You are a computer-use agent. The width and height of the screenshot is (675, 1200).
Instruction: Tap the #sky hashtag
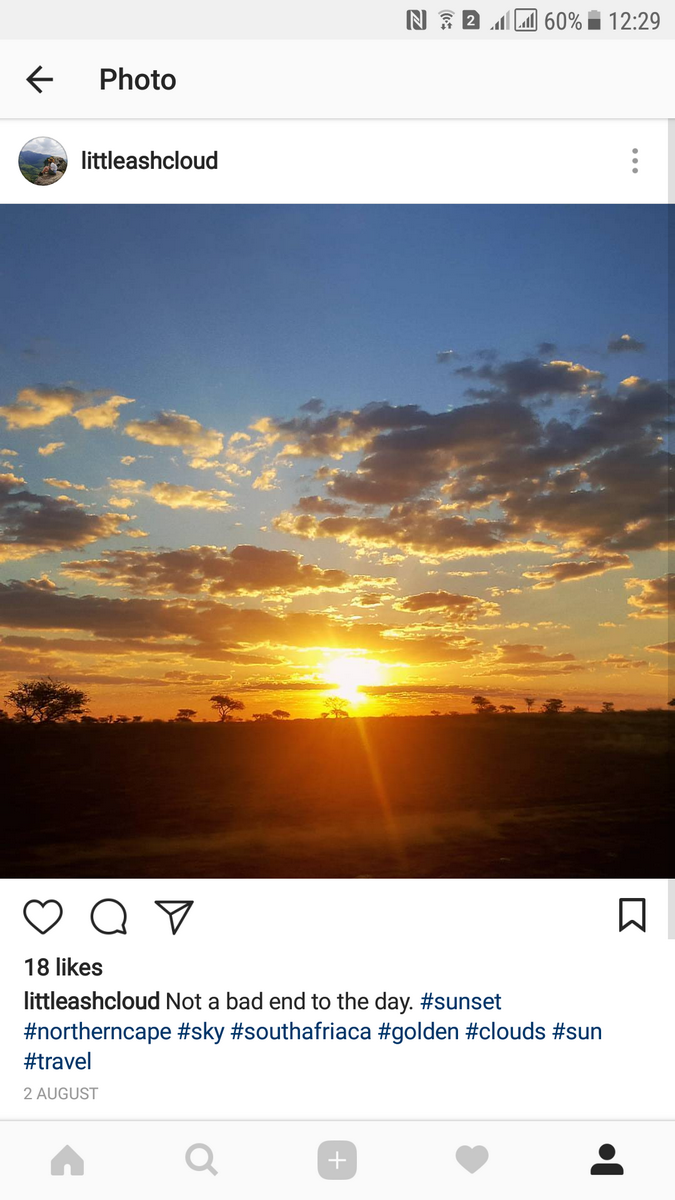pyautogui.click(x=200, y=1031)
